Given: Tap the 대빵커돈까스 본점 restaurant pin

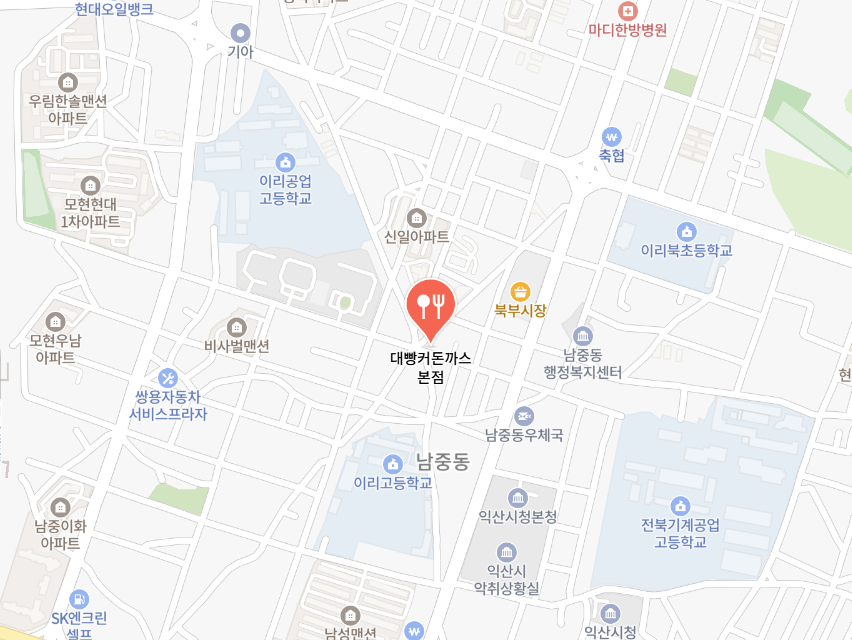Looking at the screenshot, I should [x=431, y=304].
